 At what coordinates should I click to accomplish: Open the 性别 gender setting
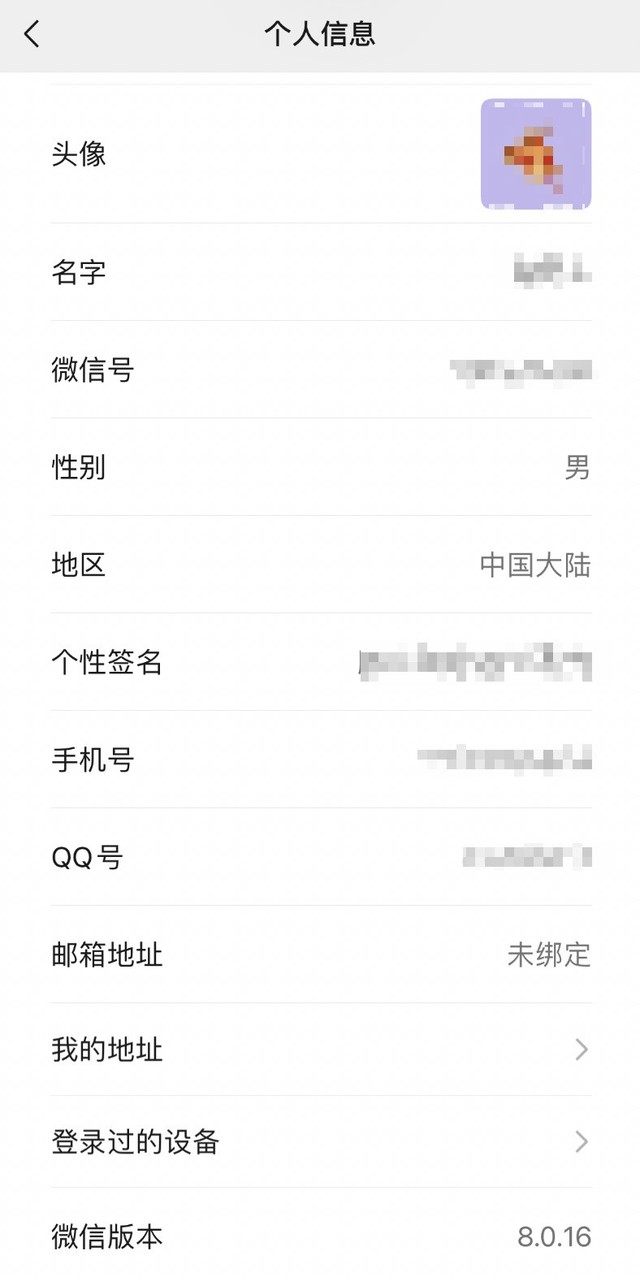[x=320, y=467]
